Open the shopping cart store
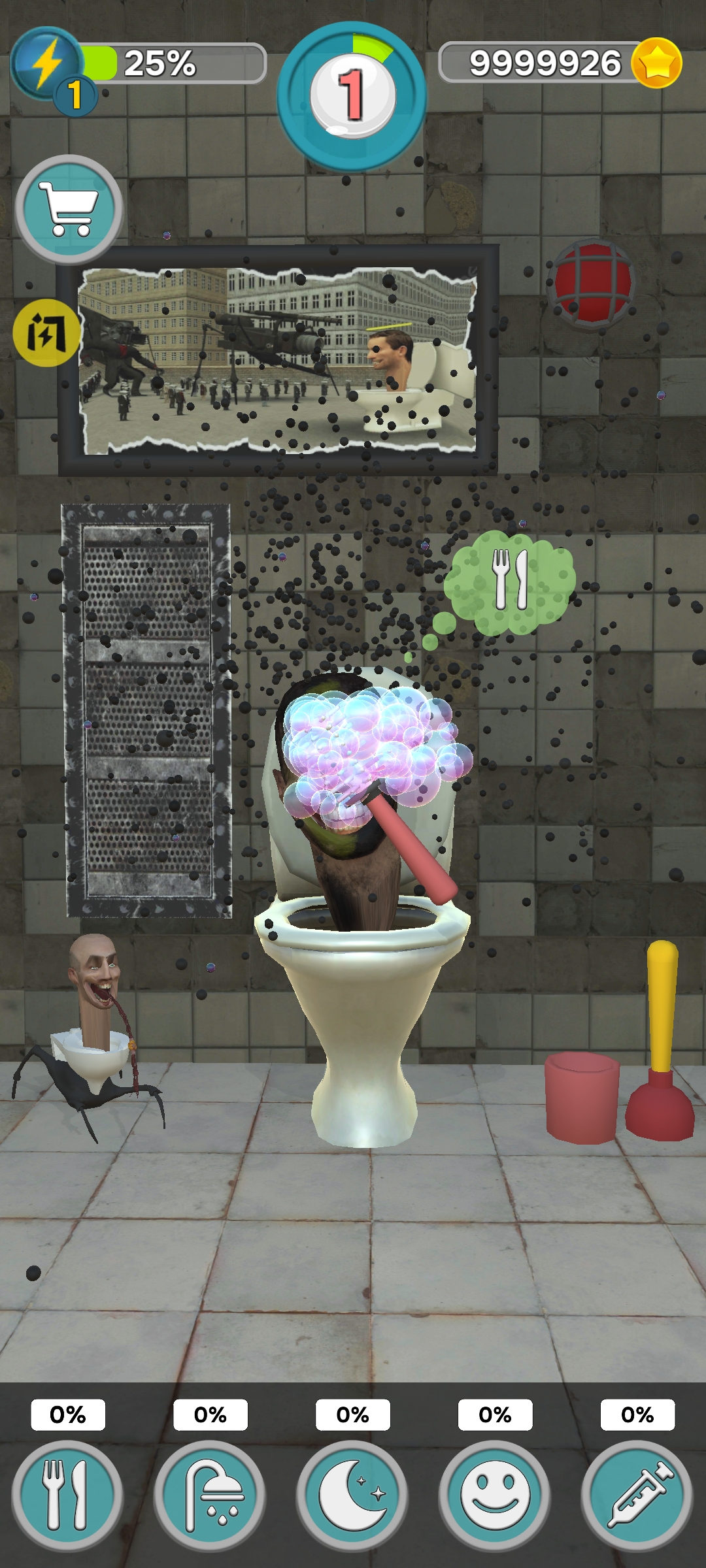 [x=69, y=209]
